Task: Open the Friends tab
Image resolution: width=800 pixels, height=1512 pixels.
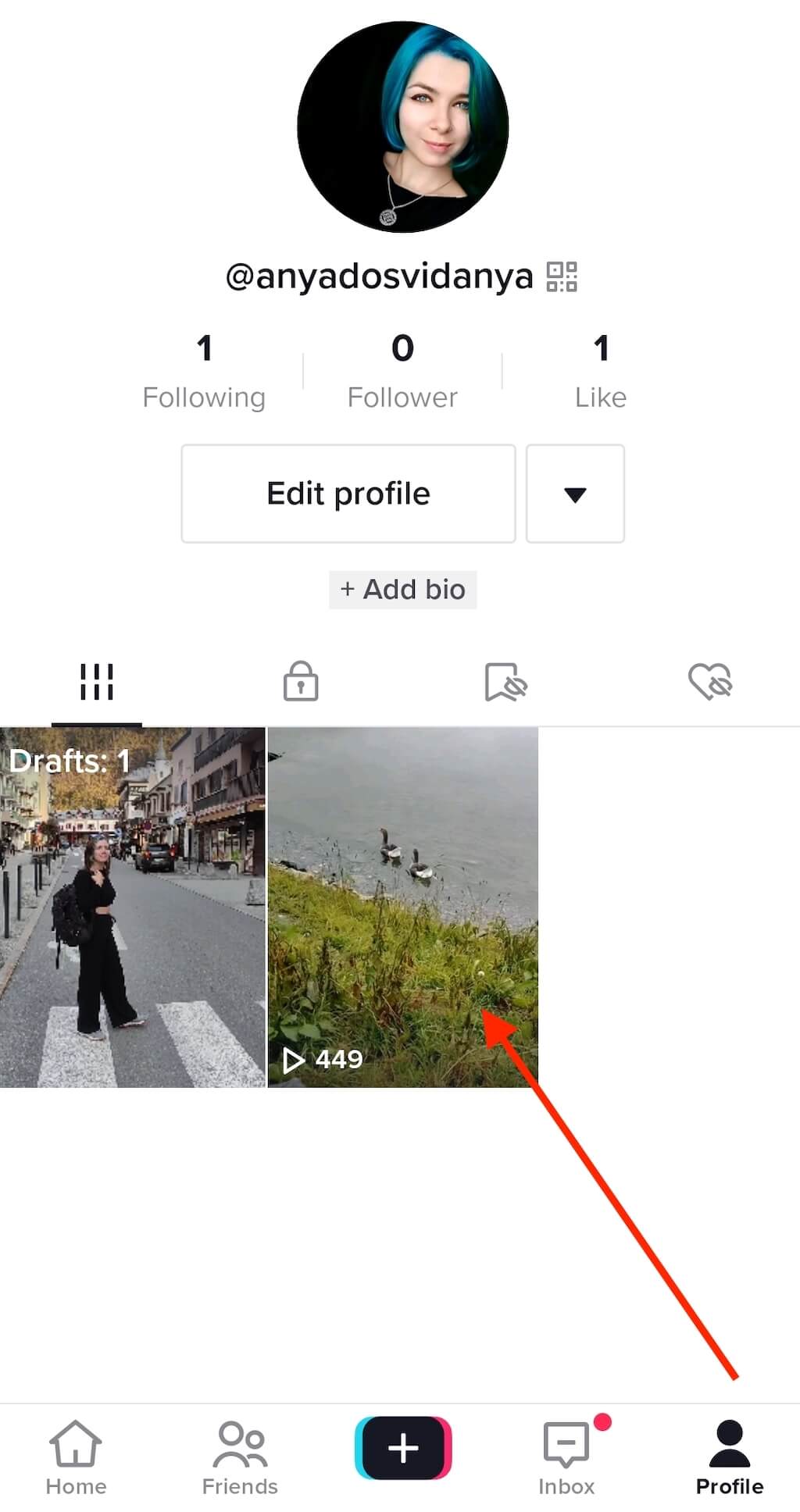Action: point(240,1457)
